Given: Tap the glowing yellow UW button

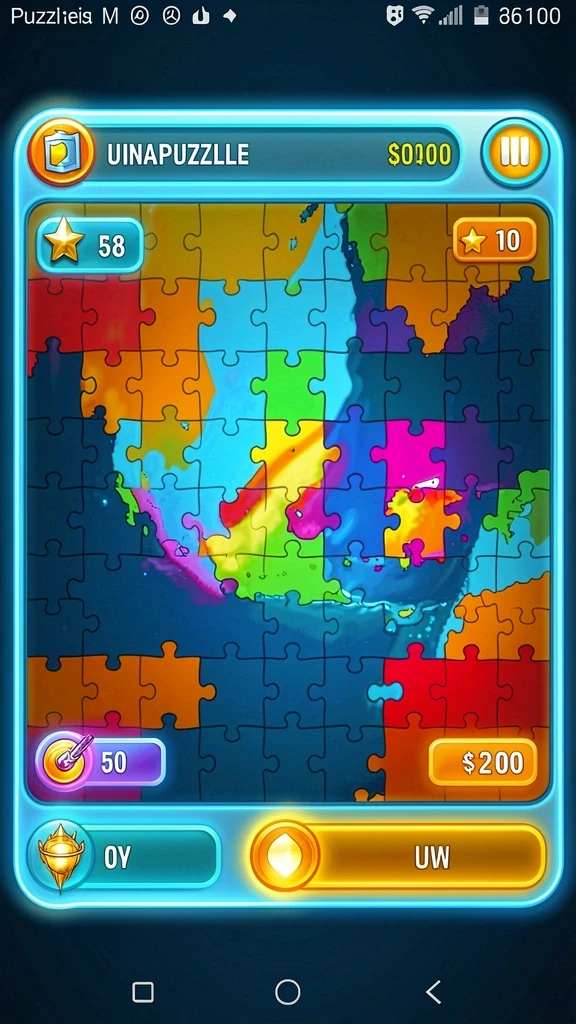Looking at the screenshot, I should [x=398, y=856].
